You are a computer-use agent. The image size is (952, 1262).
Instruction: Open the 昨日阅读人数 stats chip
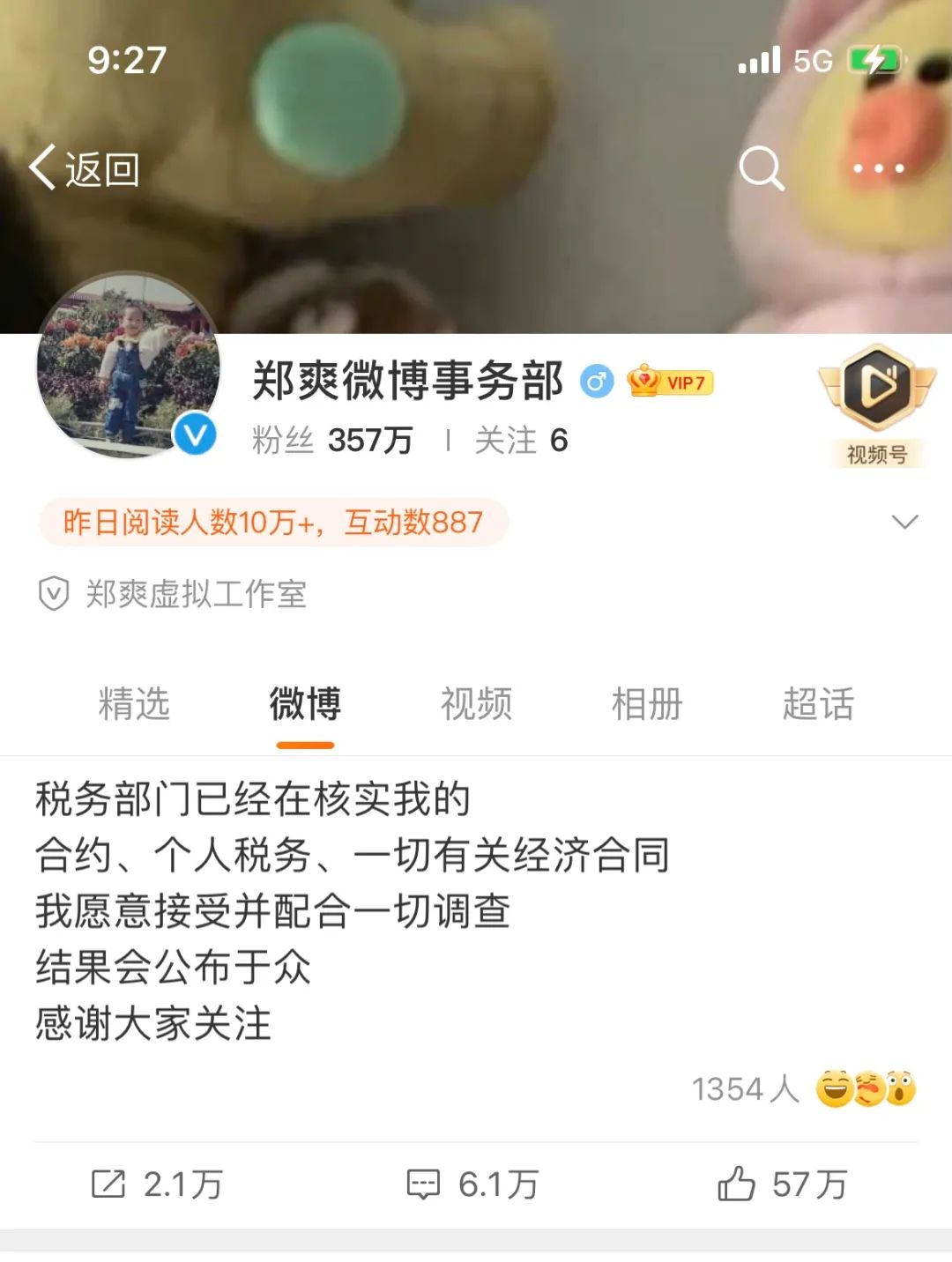[x=273, y=523]
